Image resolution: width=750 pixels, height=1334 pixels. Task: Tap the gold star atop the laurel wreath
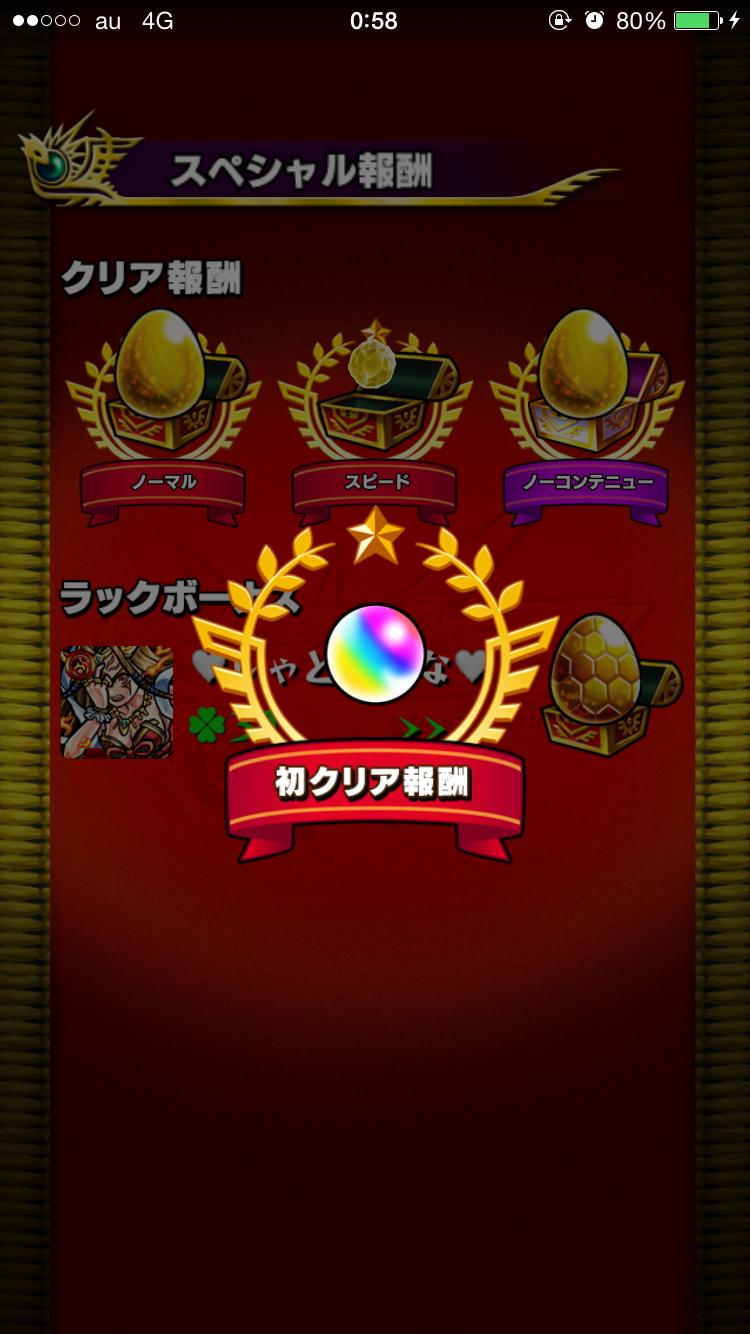[375, 533]
